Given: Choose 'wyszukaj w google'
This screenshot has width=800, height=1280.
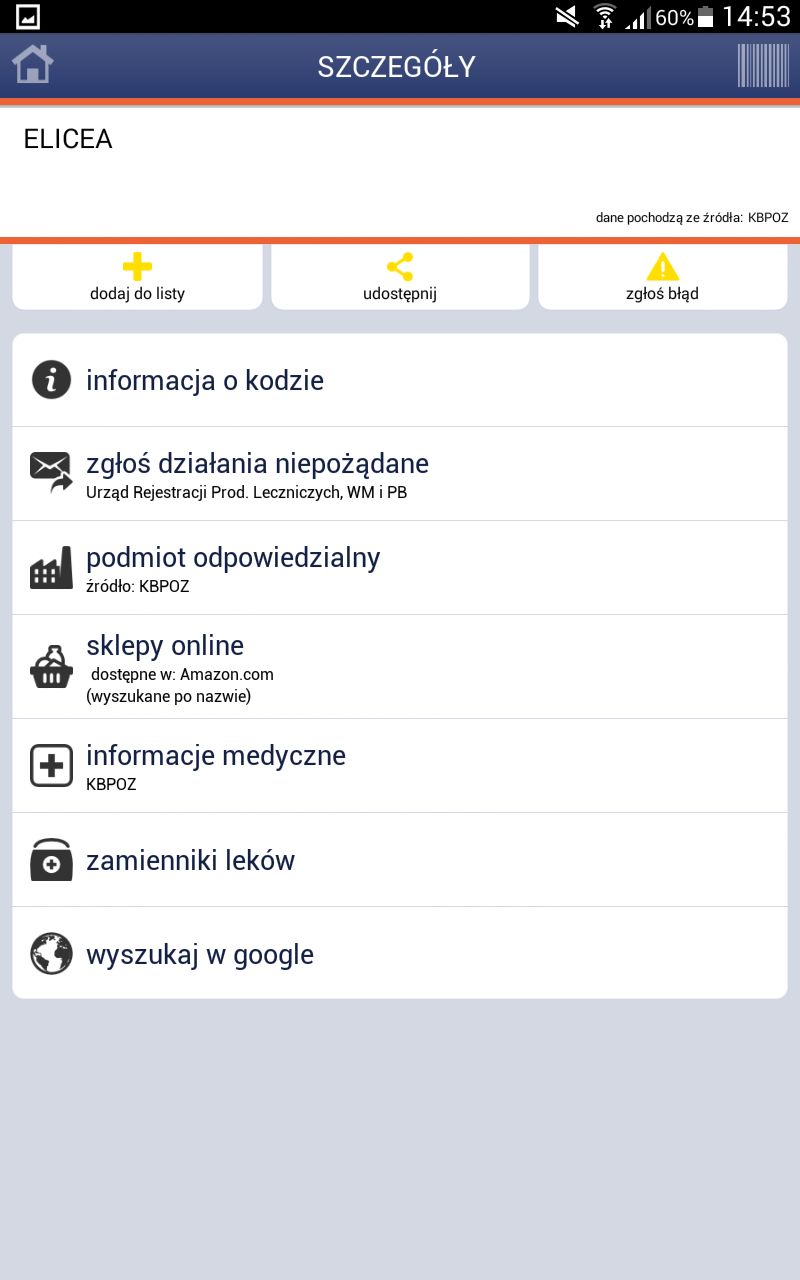Looking at the screenshot, I should (x=400, y=953).
